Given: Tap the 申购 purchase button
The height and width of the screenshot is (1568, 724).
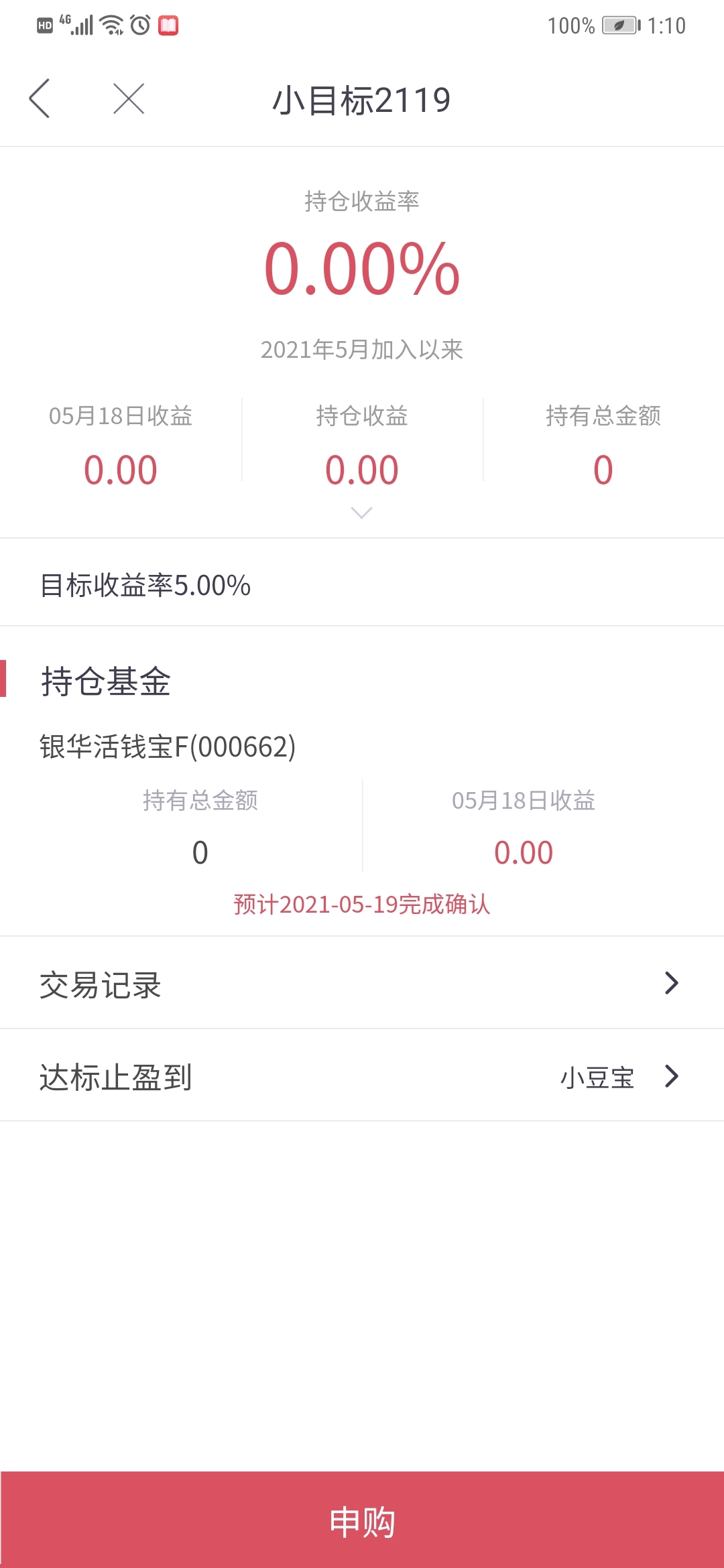Looking at the screenshot, I should click(362, 1520).
